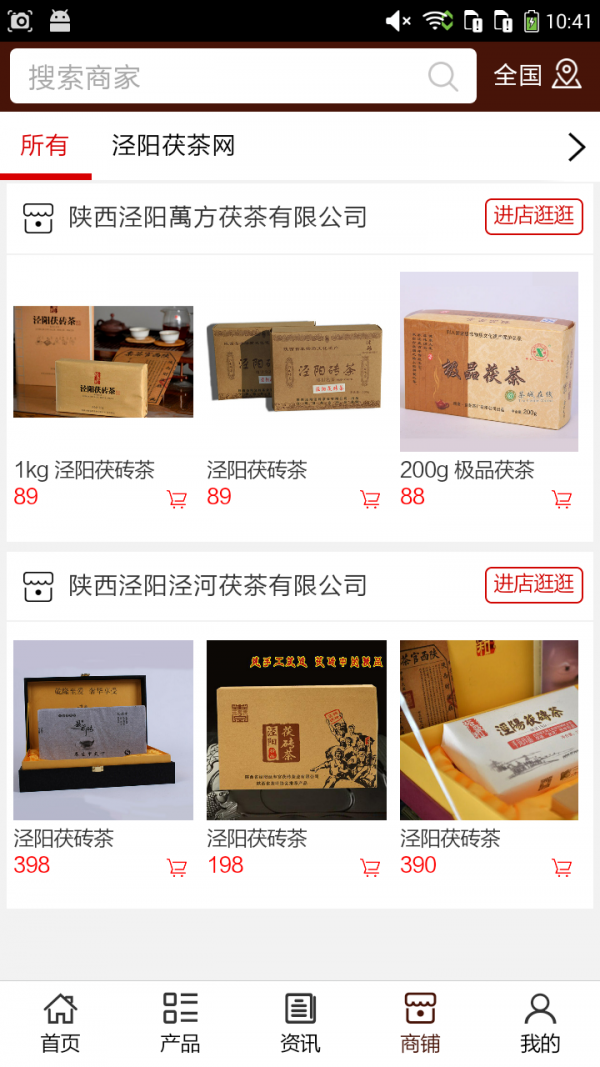Add 1kg 泾阳茯砖茶 to the cart
This screenshot has height=1067, width=600.
(x=177, y=499)
